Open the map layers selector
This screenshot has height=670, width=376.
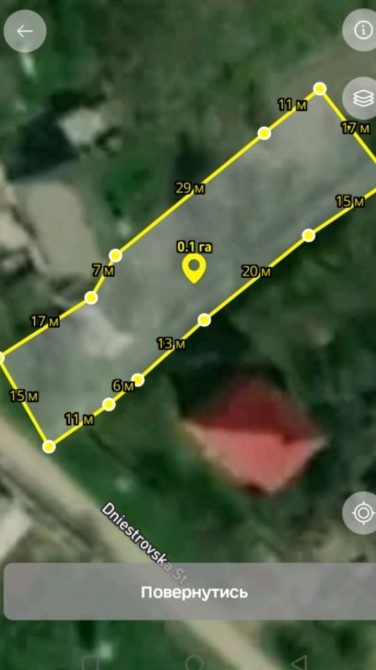pyautogui.click(x=362, y=98)
